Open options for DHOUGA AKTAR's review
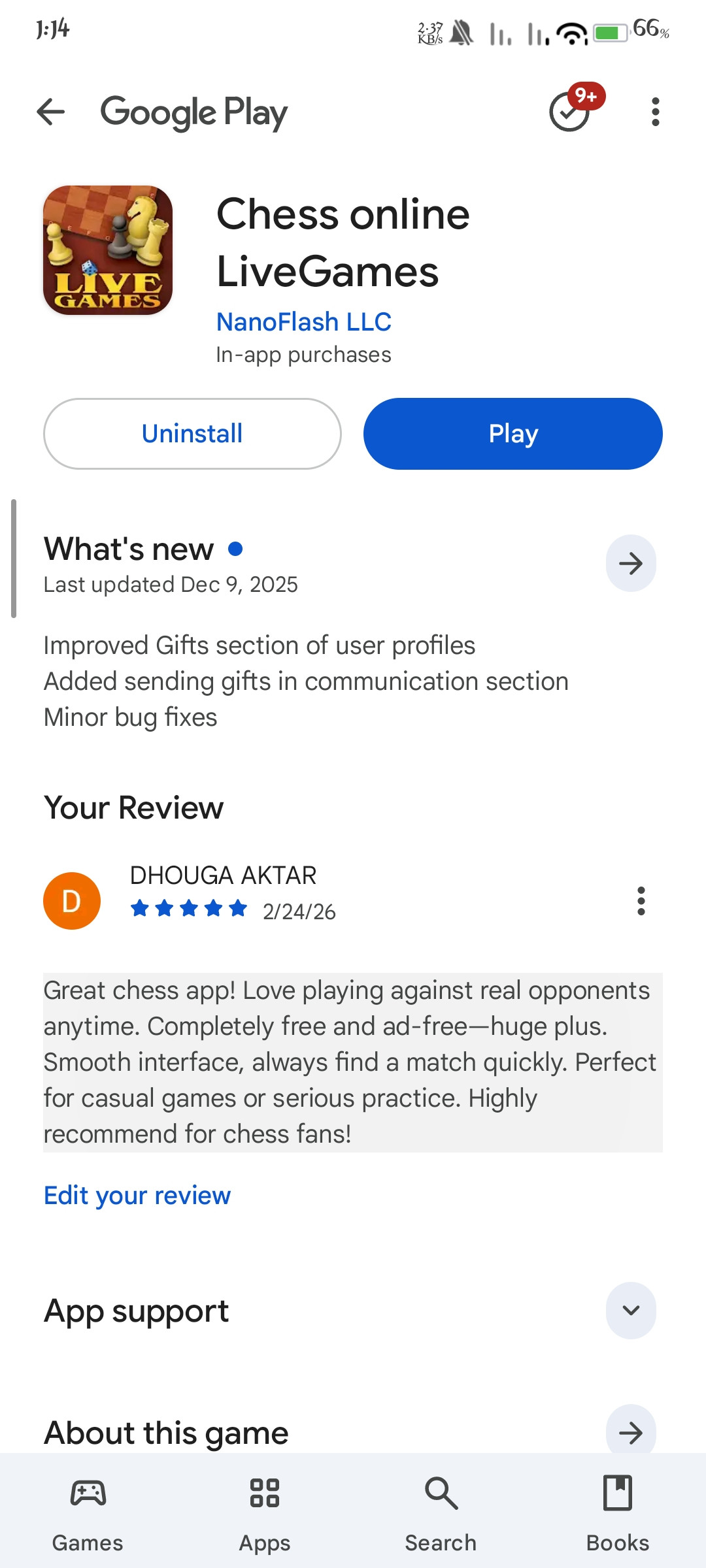 click(x=641, y=901)
